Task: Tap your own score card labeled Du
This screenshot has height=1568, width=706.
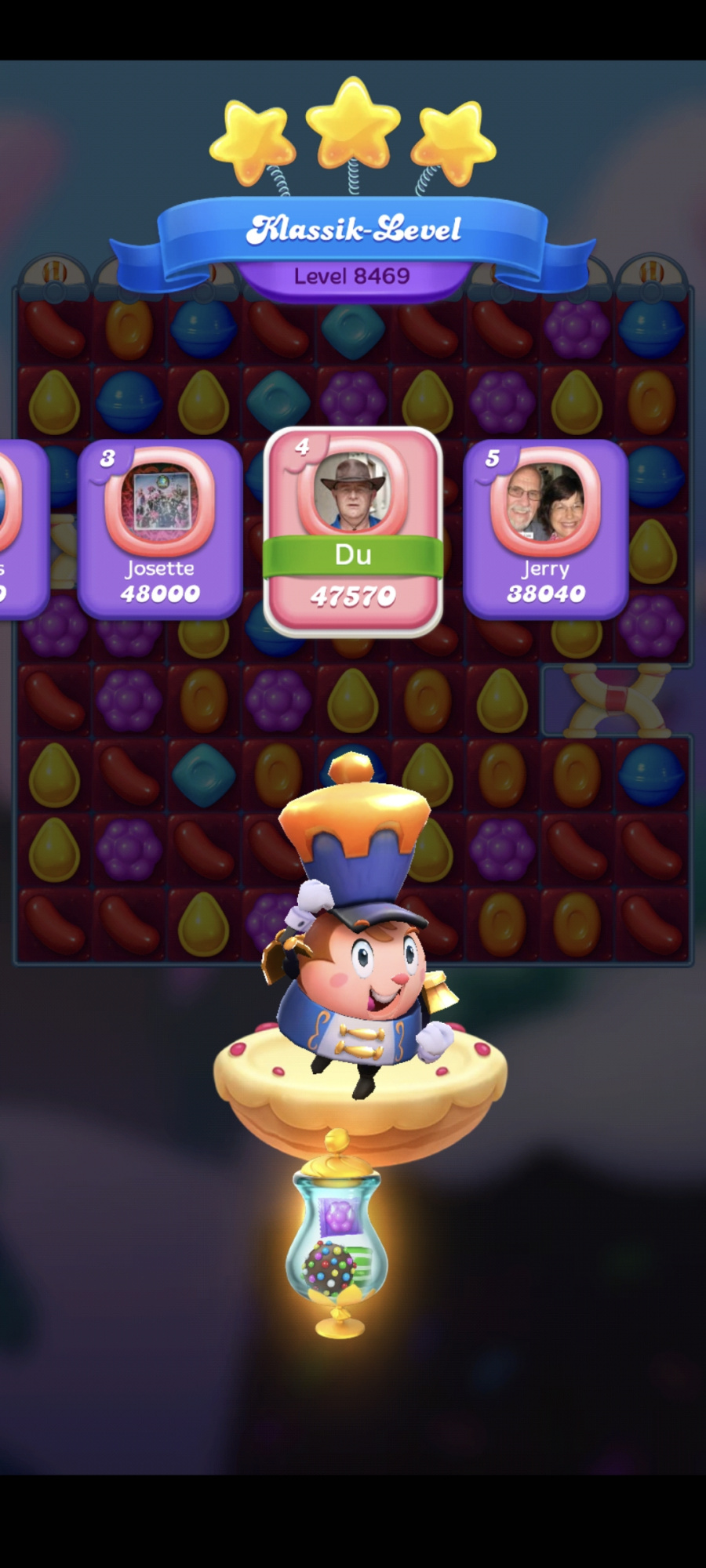Action: pyautogui.click(x=353, y=532)
